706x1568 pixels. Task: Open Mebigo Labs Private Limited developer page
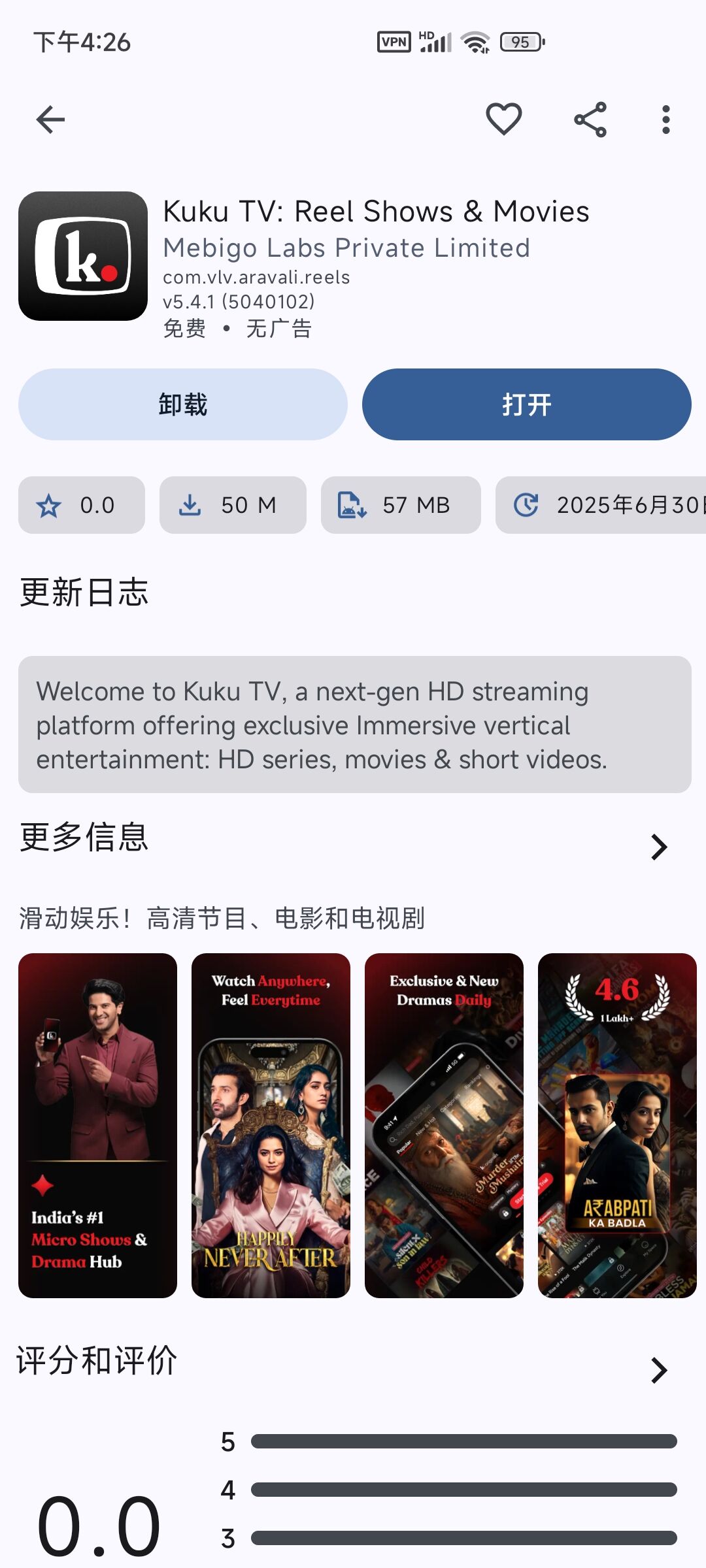(346, 248)
